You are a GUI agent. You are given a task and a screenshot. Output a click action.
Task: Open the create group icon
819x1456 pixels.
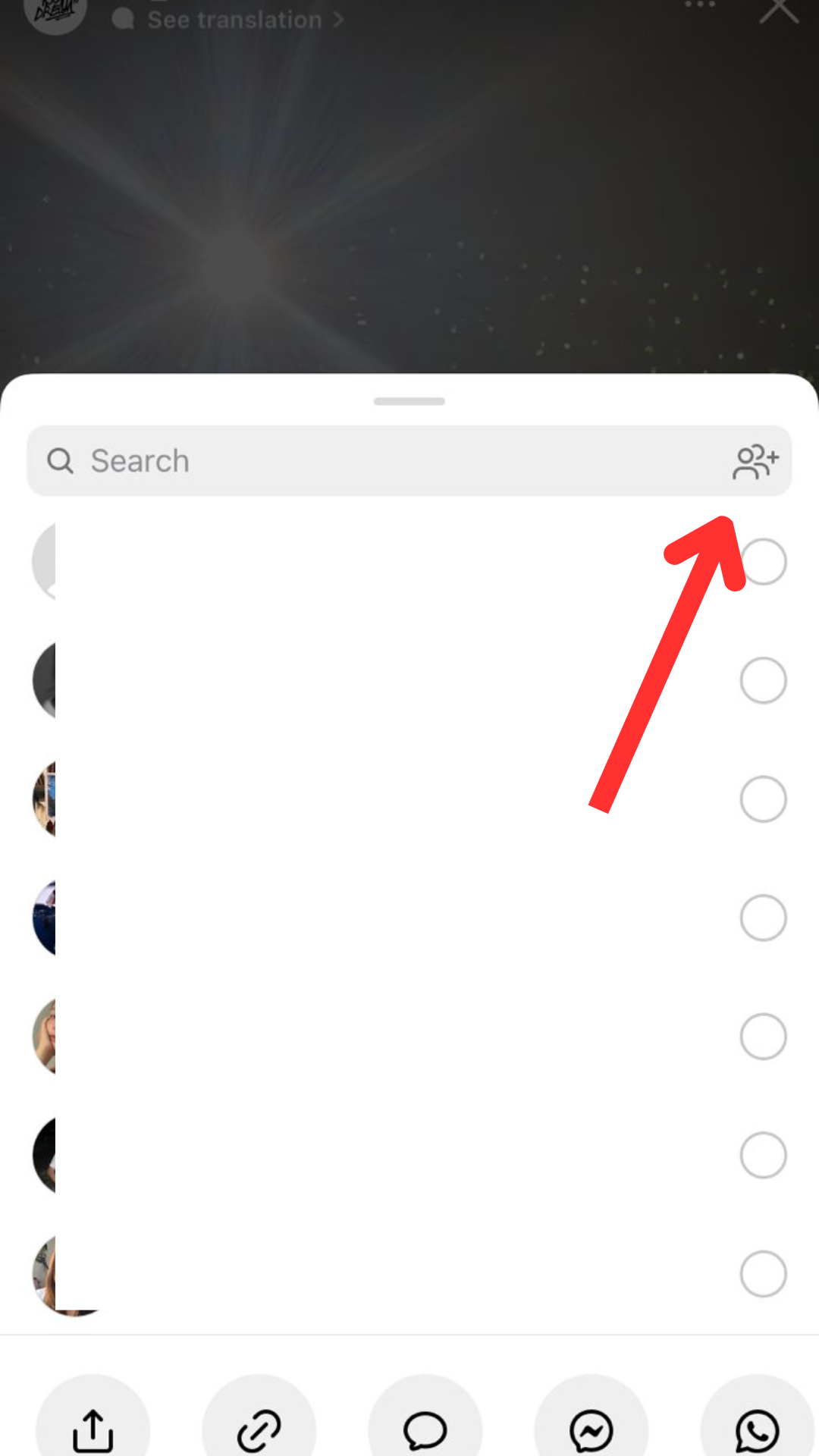[755, 462]
